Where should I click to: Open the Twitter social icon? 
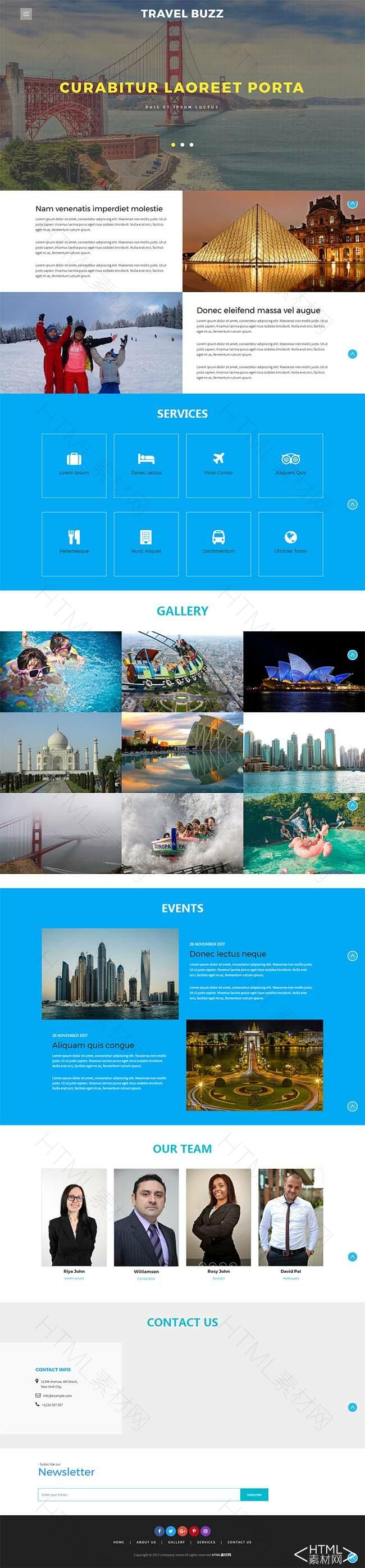pyautogui.click(x=170, y=1531)
